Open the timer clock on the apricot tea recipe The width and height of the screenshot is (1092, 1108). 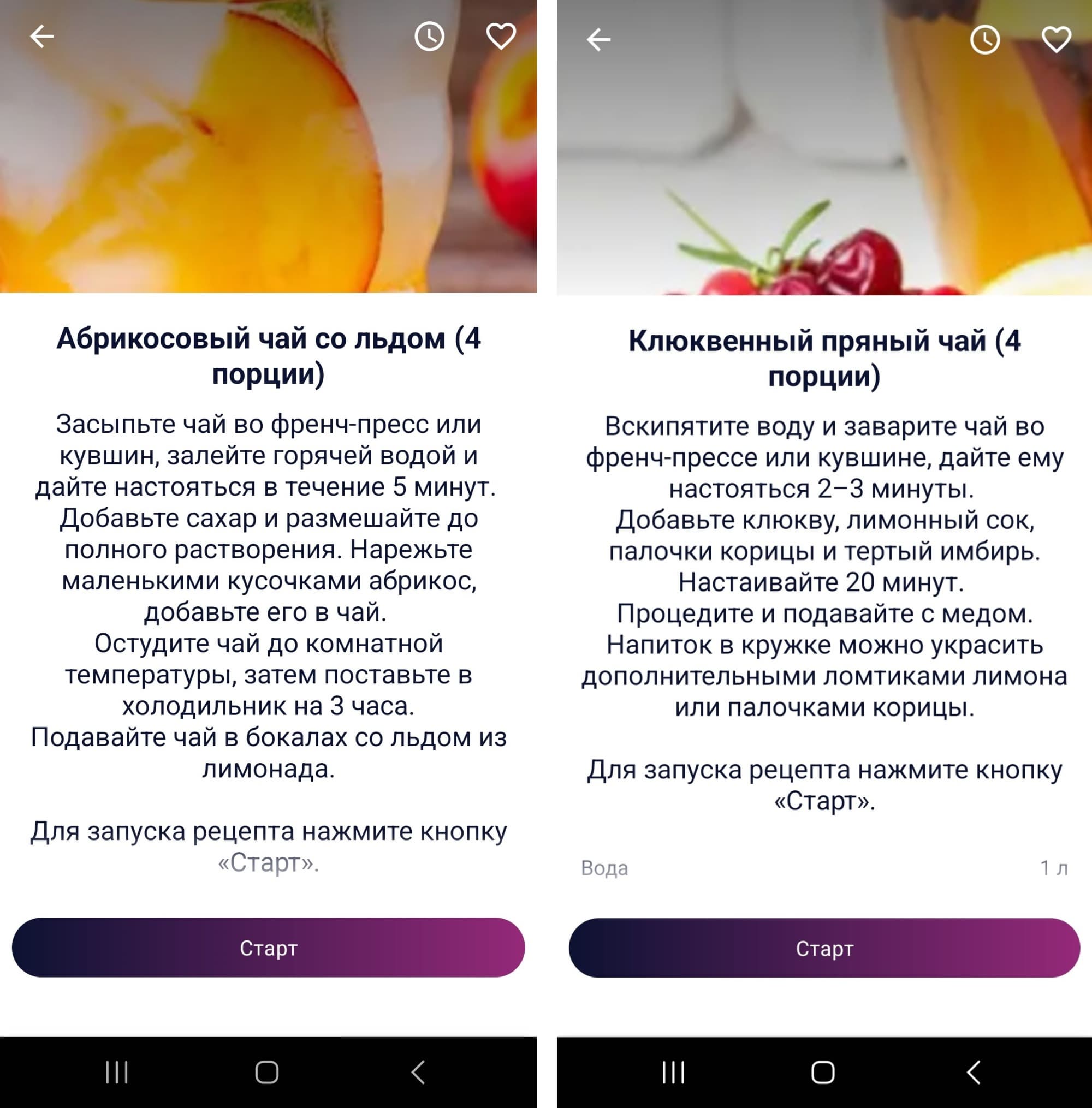(429, 37)
